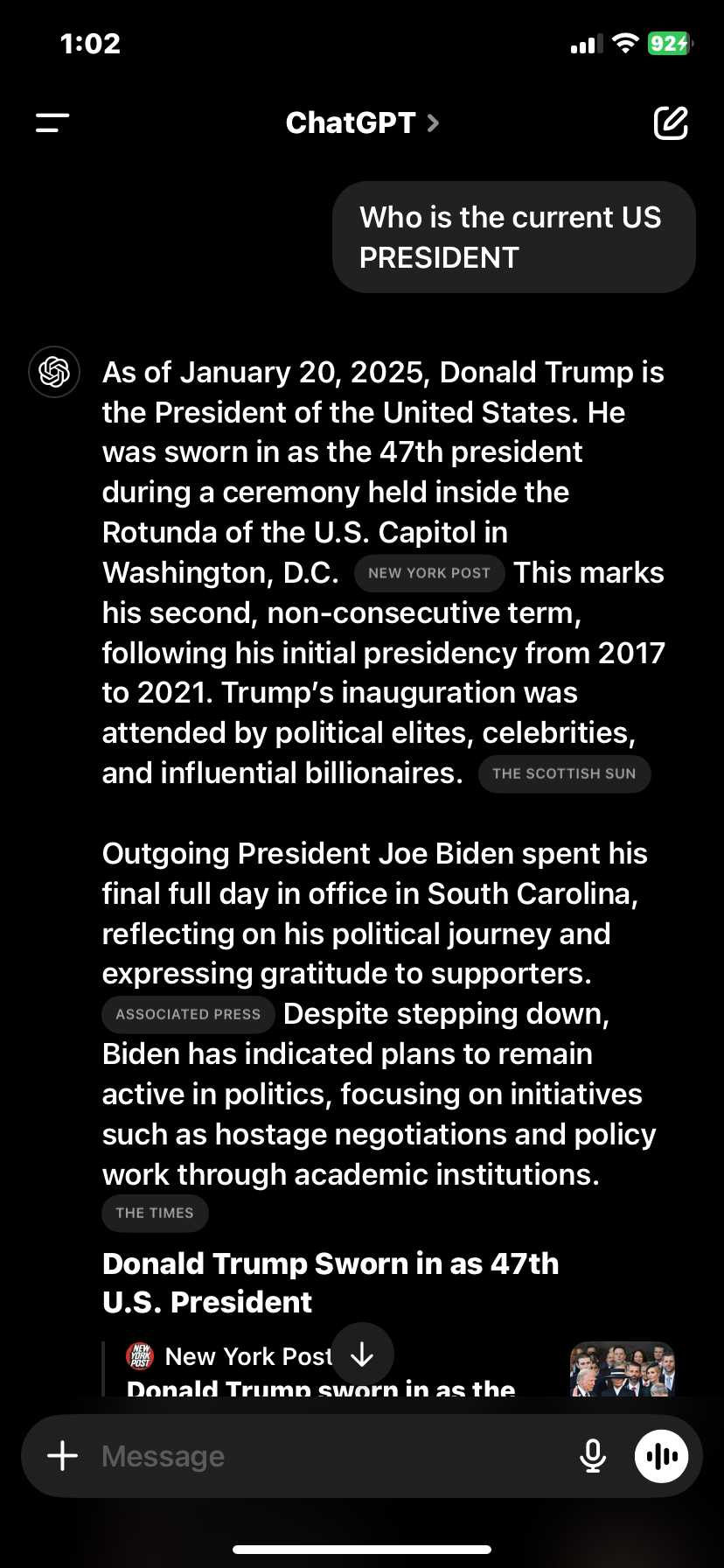The height and width of the screenshot is (1568, 724).
Task: Launch voice mode with the waveform button
Action: pos(662,1456)
